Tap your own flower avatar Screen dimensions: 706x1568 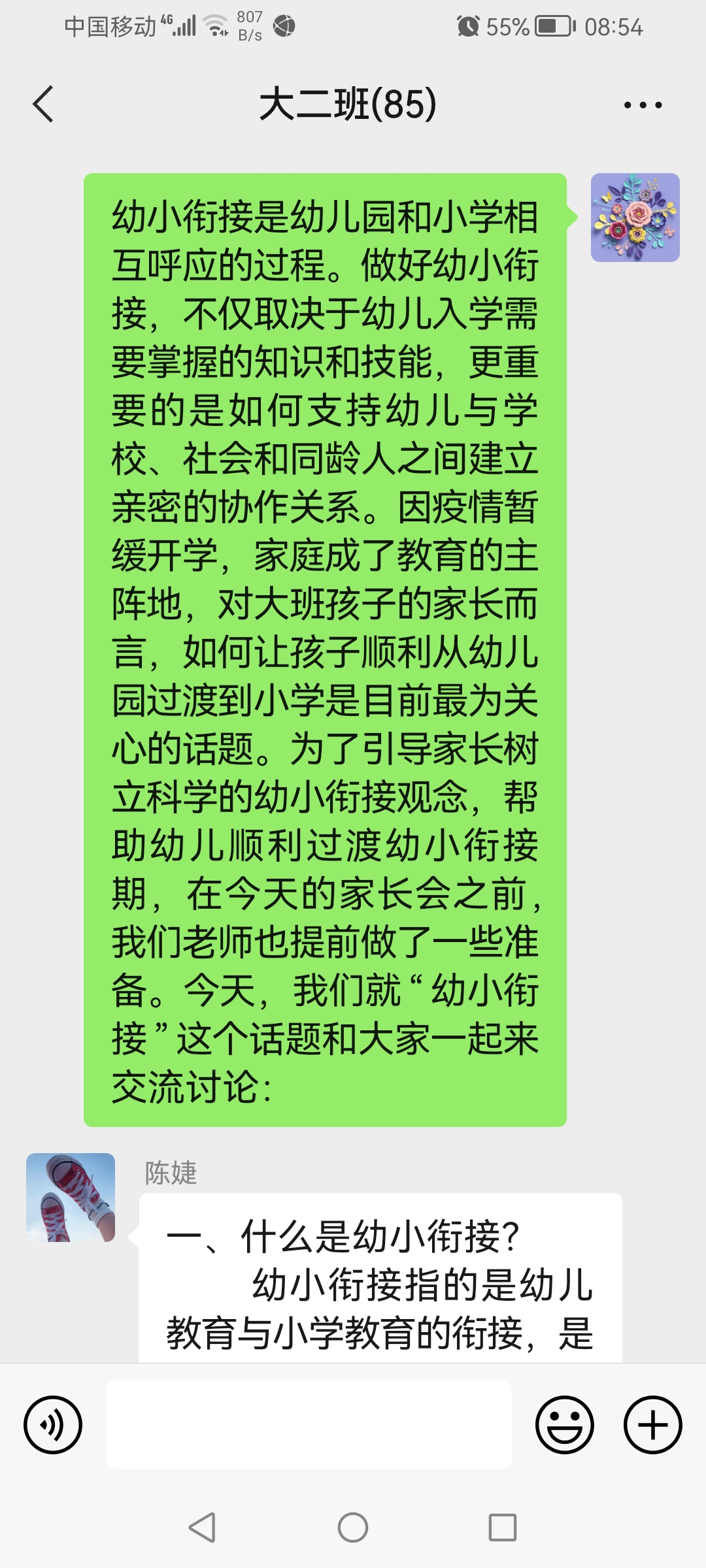coord(635,218)
